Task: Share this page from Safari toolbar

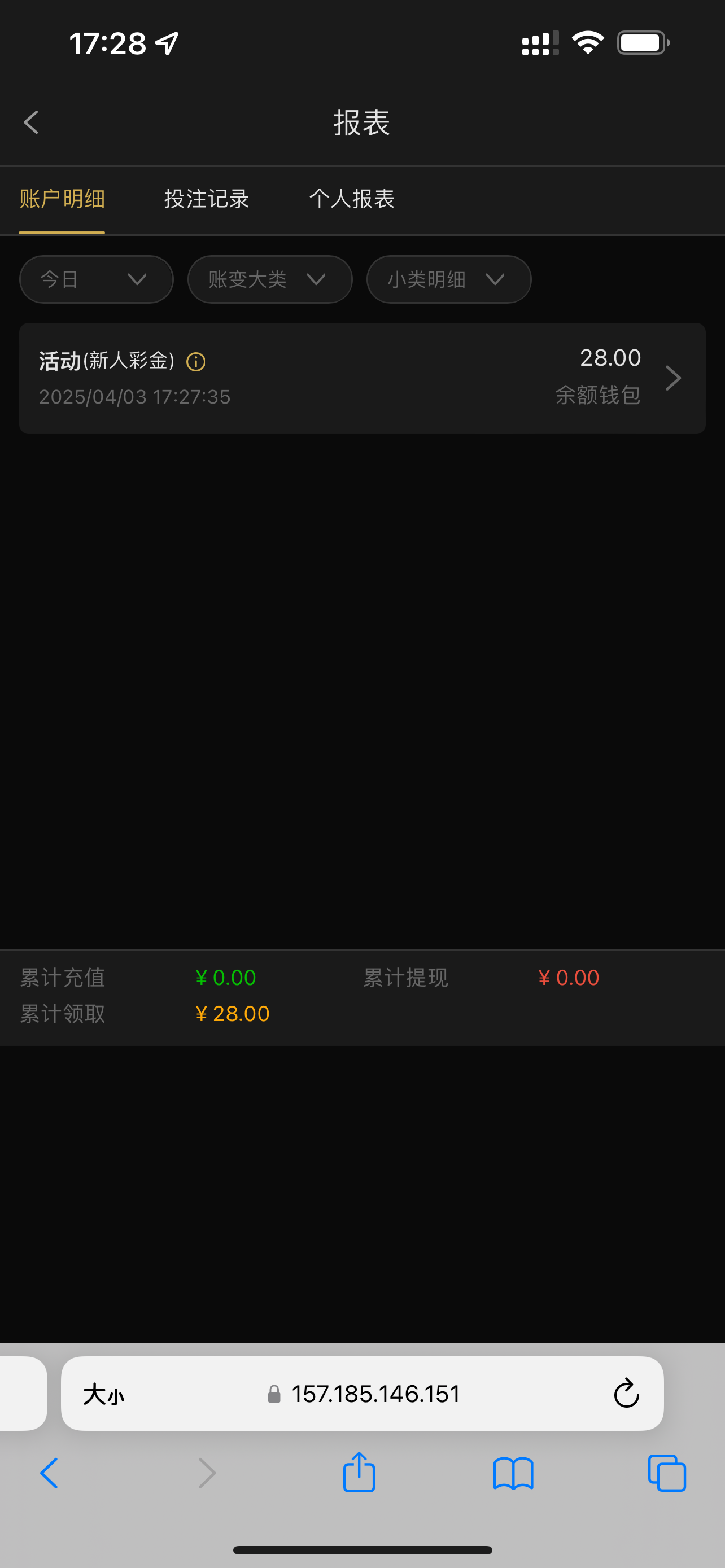Action: 359,1473
